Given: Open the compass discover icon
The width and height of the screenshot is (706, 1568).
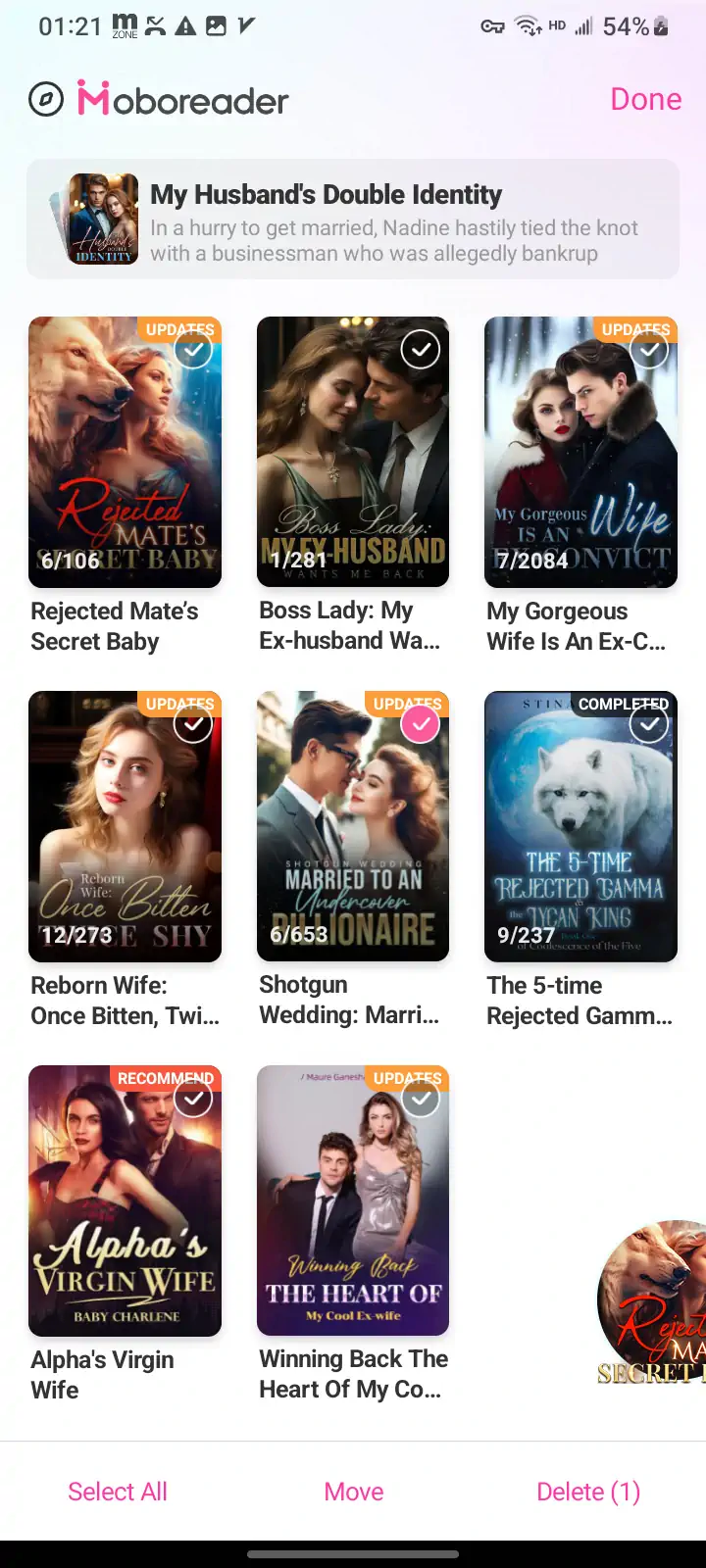Looking at the screenshot, I should [46, 99].
